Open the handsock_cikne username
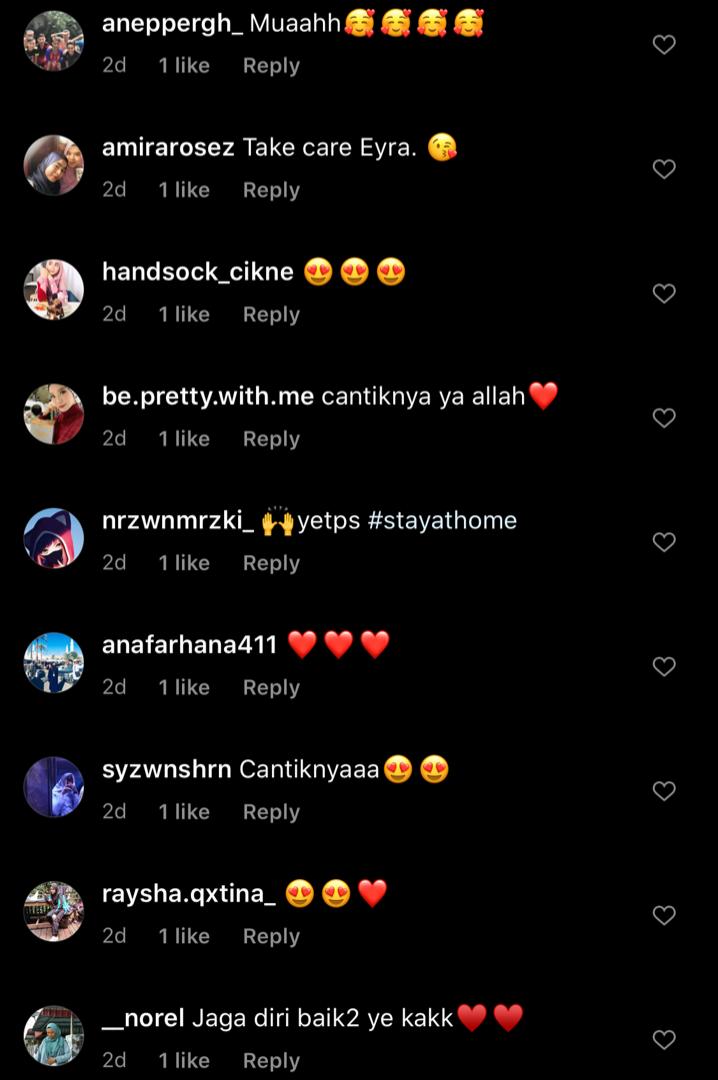 click(198, 272)
